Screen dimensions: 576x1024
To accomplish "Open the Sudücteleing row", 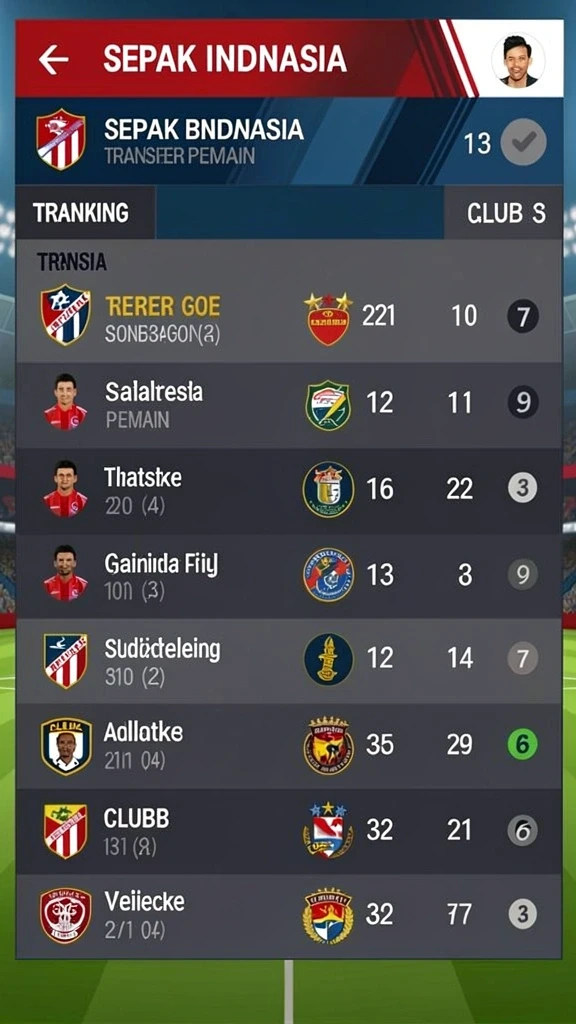I will pos(289,661).
